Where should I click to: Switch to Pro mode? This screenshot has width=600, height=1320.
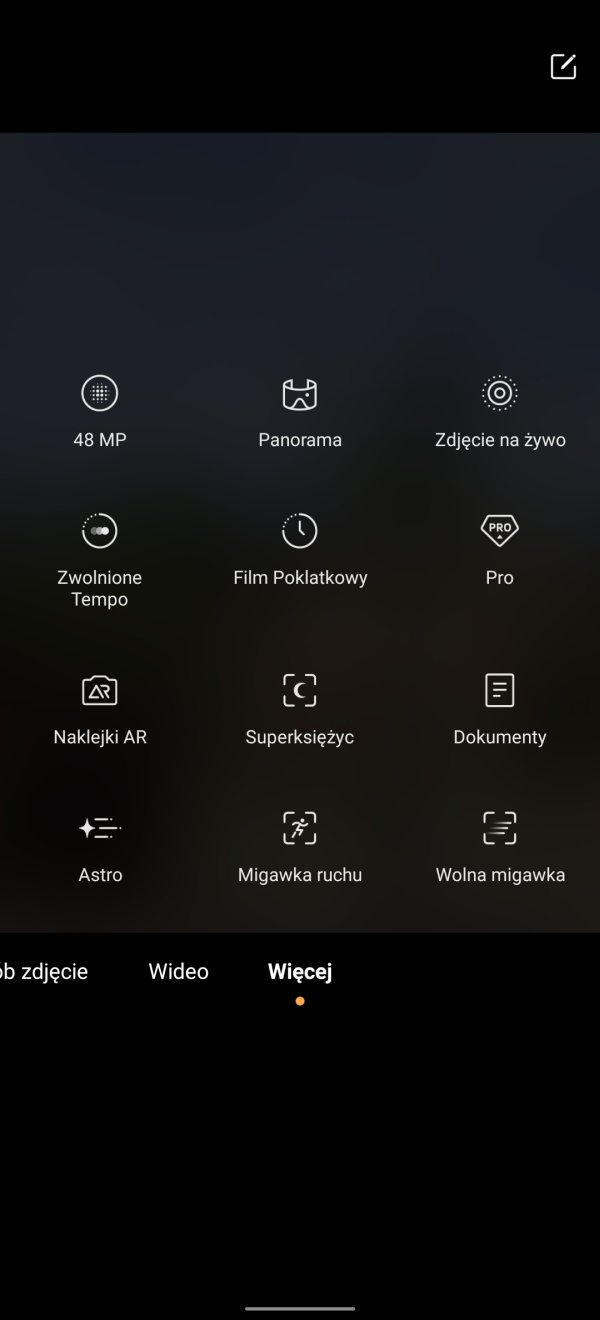500,549
